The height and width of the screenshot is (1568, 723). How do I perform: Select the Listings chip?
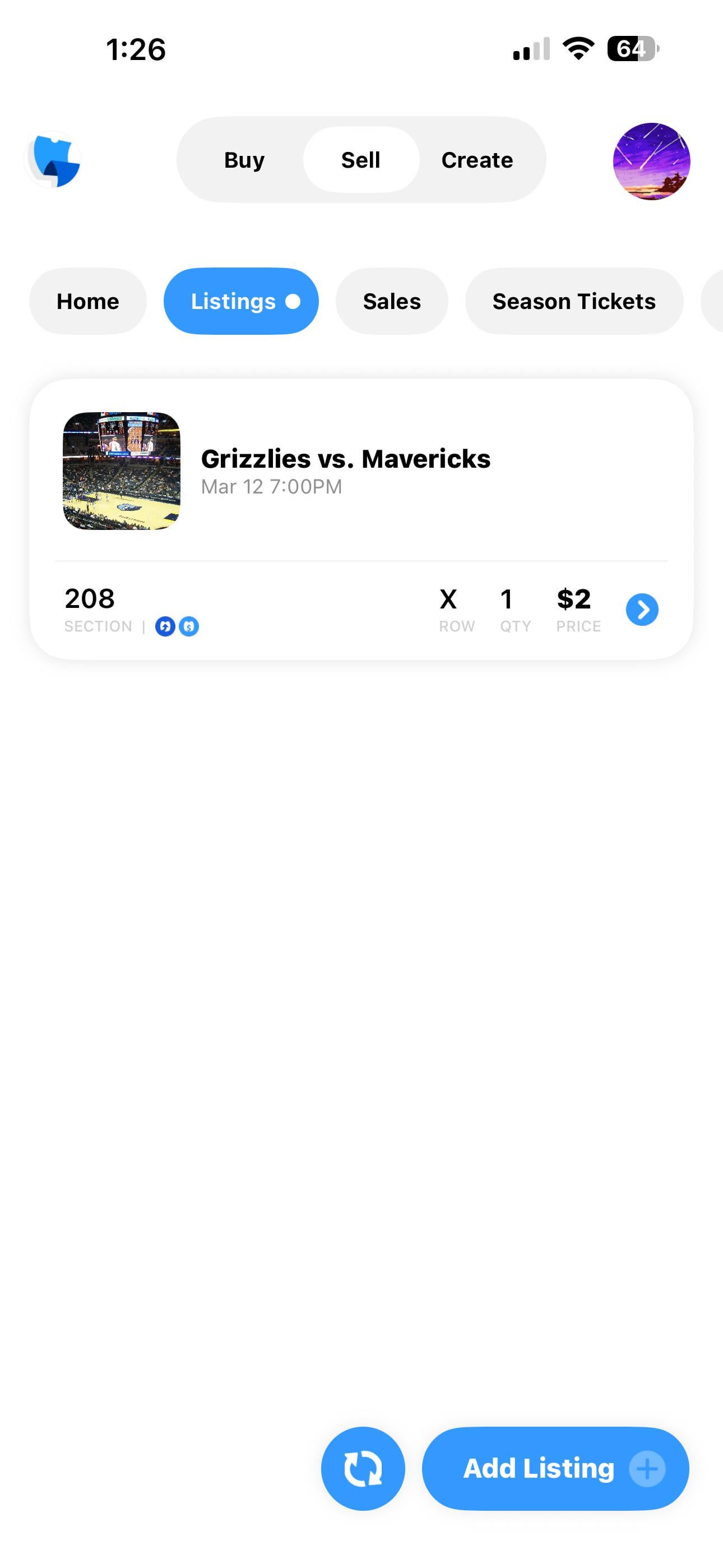tap(241, 301)
